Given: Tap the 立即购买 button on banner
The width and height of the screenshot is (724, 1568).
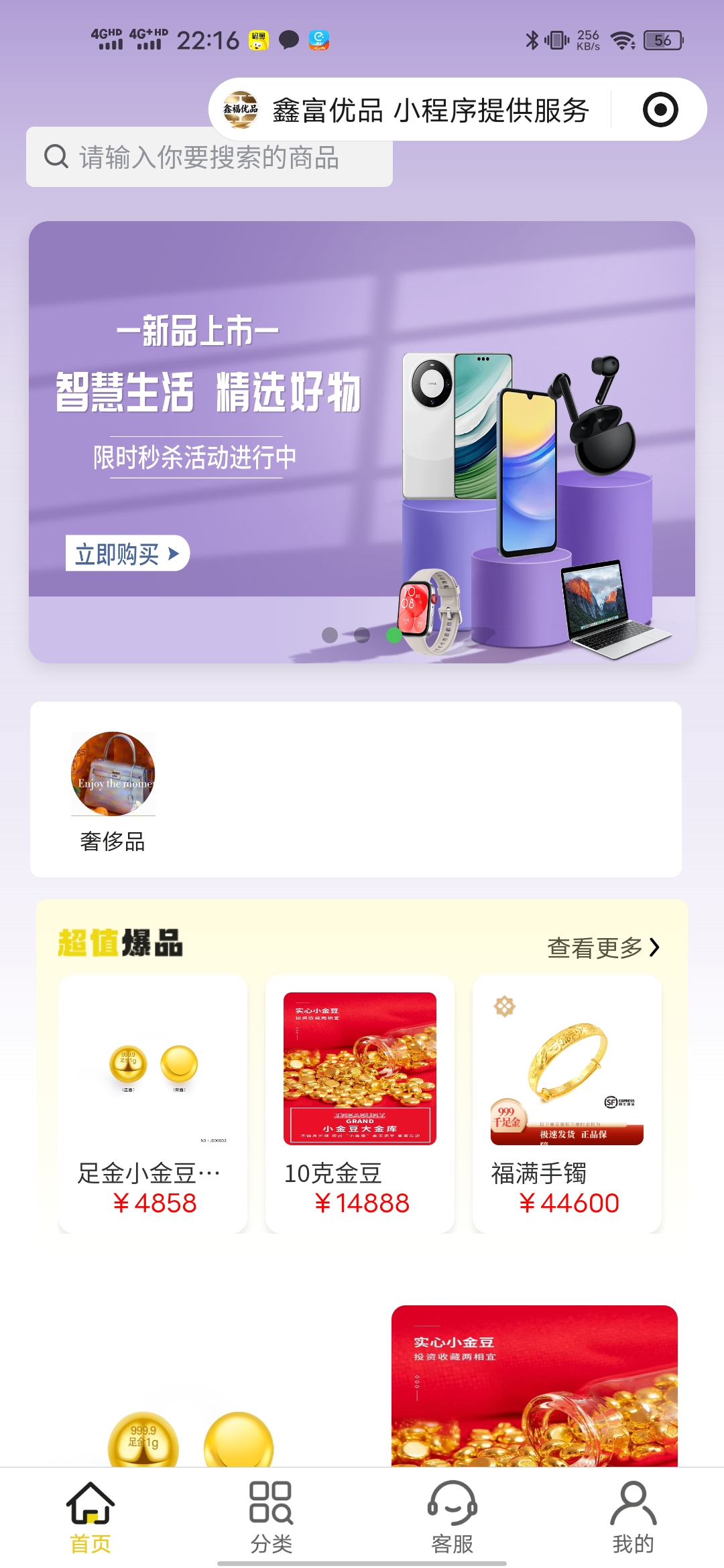Looking at the screenshot, I should [127, 553].
